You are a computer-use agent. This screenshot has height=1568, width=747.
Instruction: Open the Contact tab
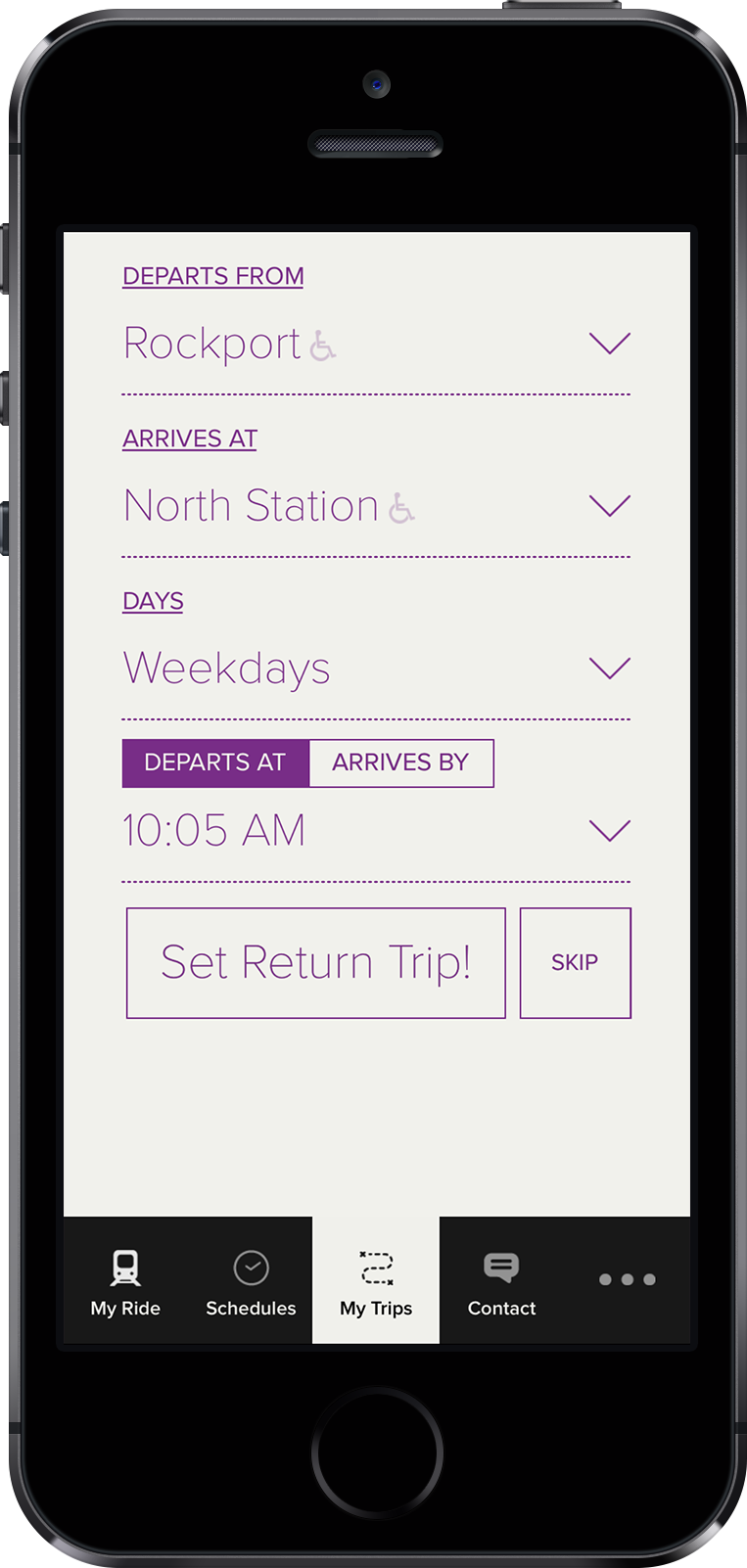(501, 1280)
